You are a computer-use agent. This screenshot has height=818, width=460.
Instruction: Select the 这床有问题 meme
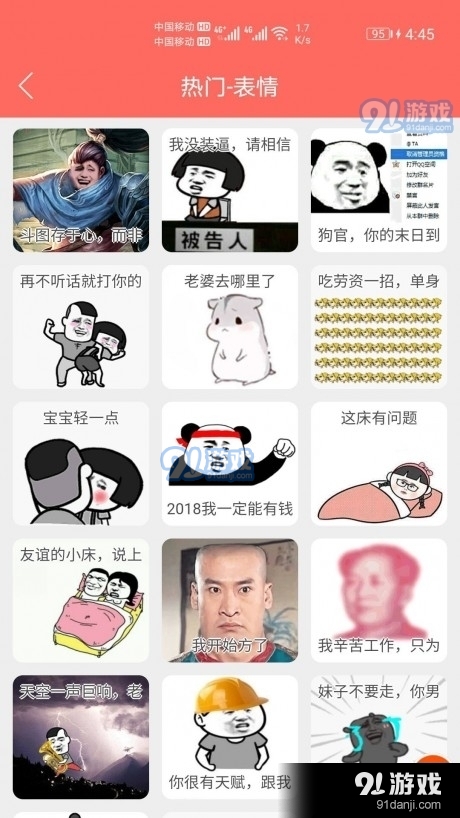coord(379,464)
